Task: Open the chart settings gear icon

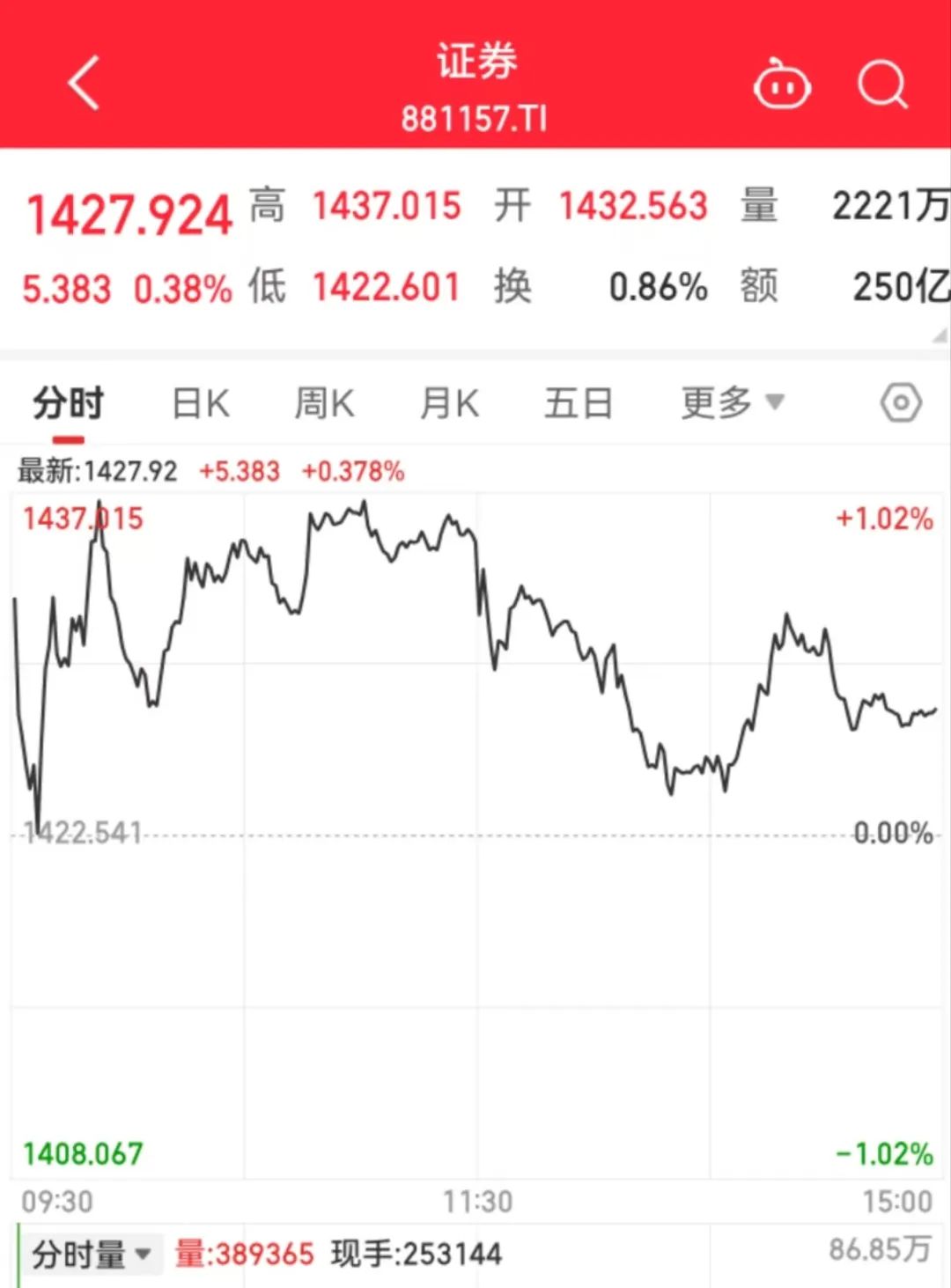Action: (x=900, y=402)
